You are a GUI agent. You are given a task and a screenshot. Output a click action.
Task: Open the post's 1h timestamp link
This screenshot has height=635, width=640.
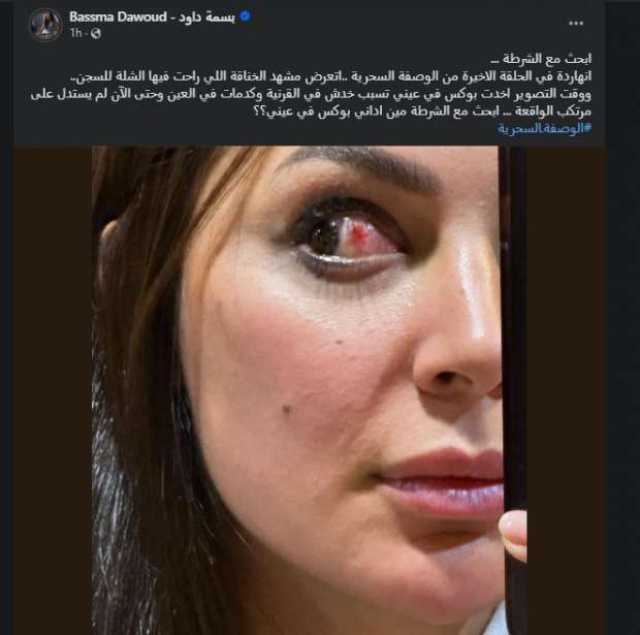click(75, 33)
